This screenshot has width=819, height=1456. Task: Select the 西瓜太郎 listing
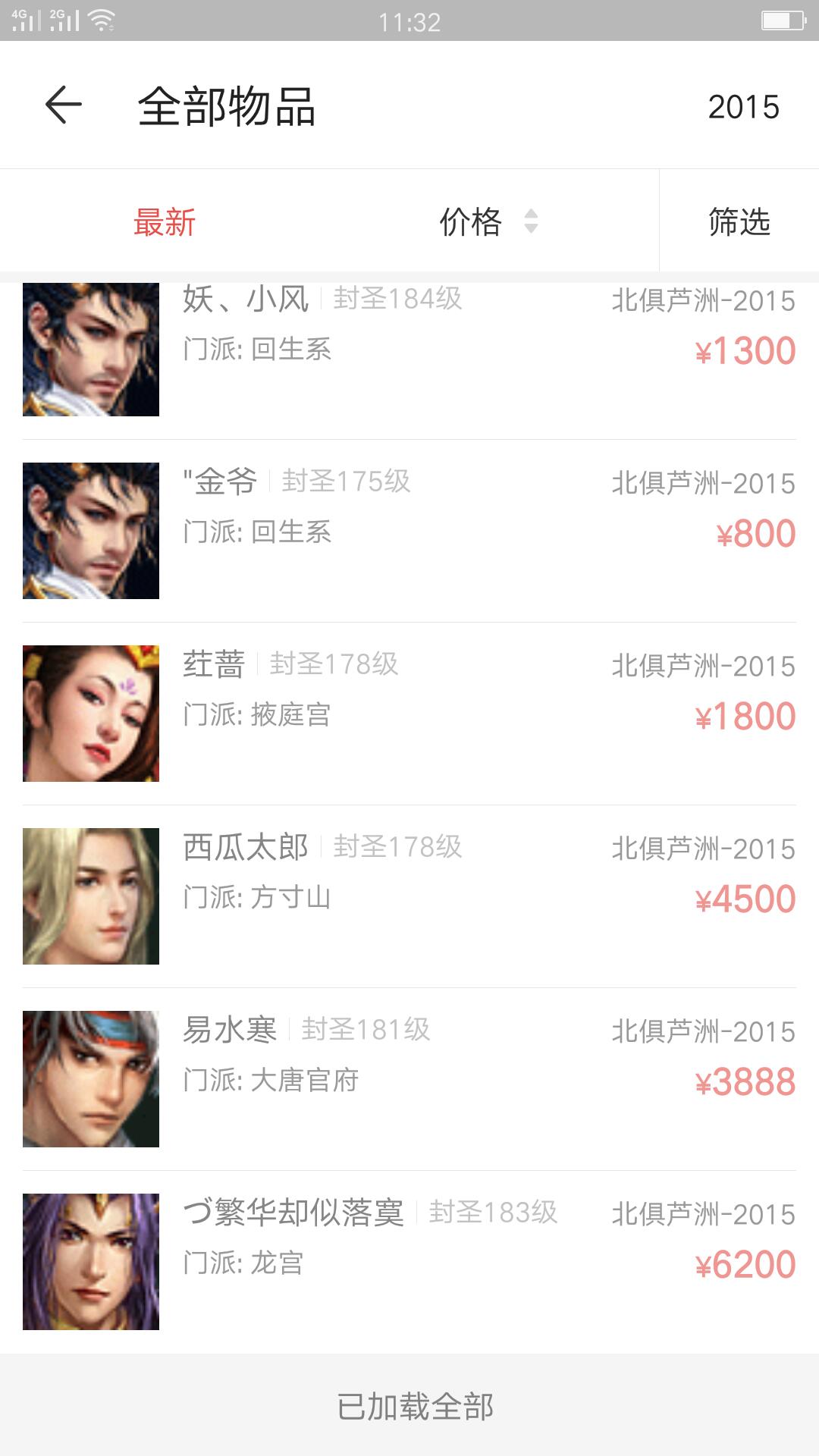[409, 896]
